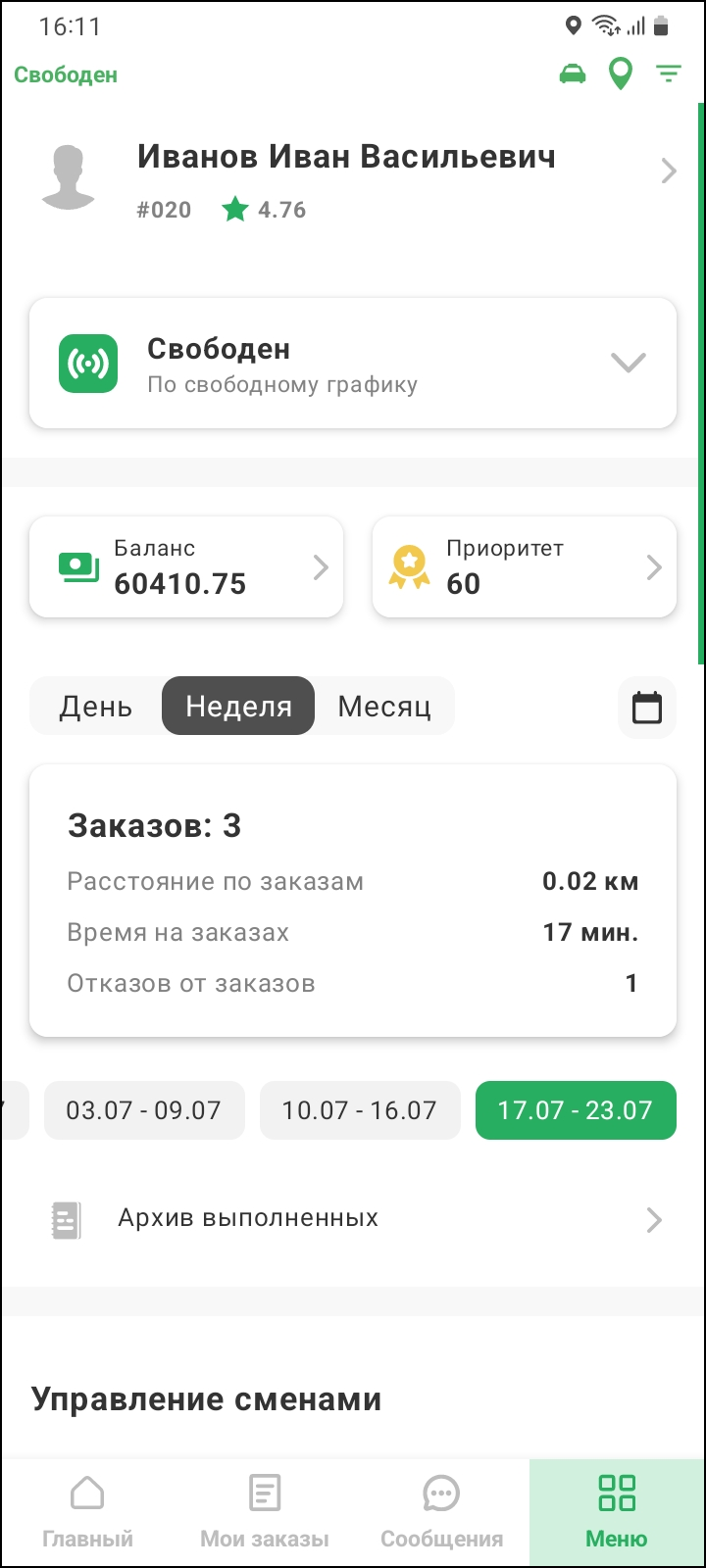Go to the Главный tab
The height and width of the screenshot is (1568, 706).
pyautogui.click(x=88, y=1512)
